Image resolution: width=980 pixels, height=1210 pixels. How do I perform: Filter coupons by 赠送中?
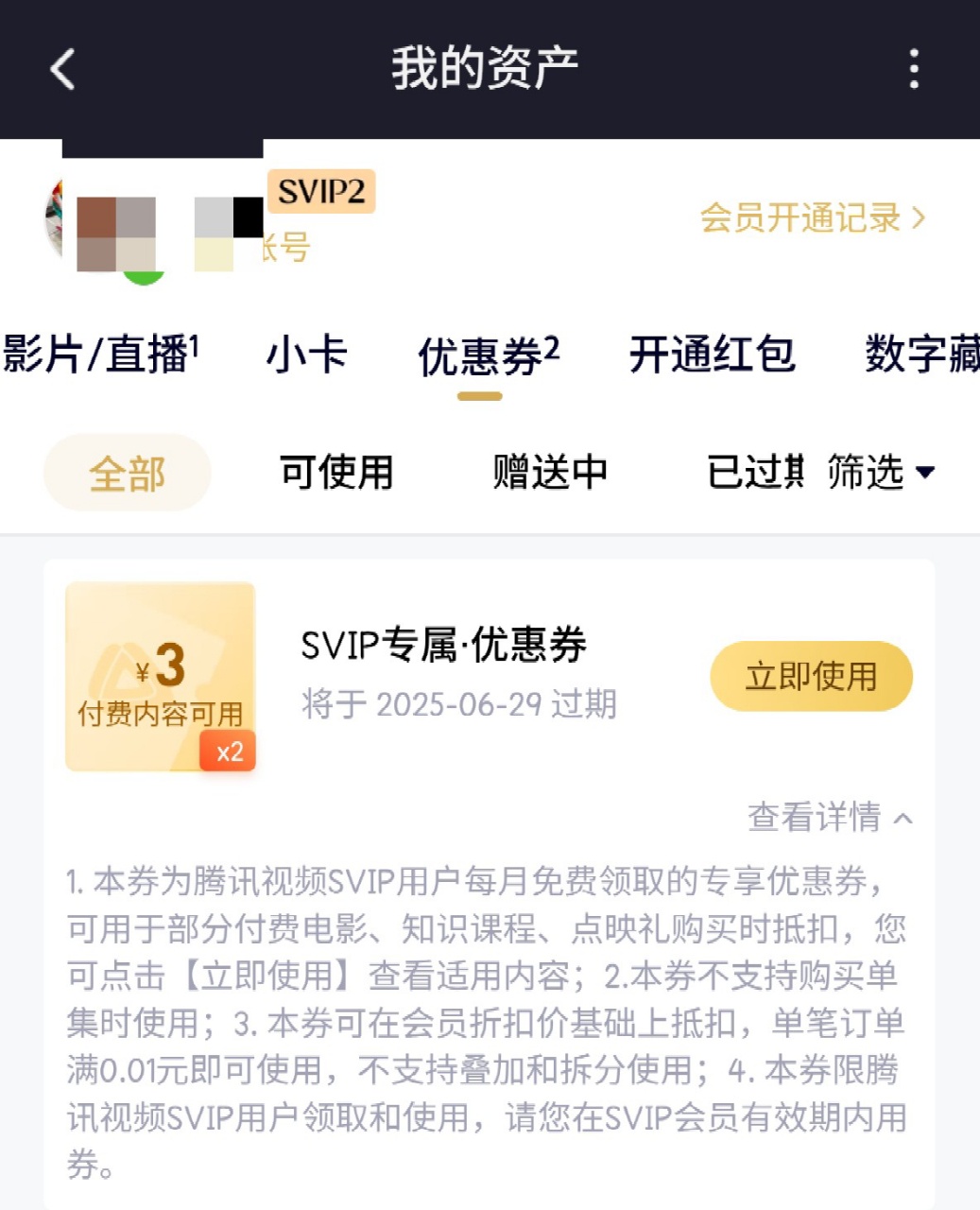550,473
